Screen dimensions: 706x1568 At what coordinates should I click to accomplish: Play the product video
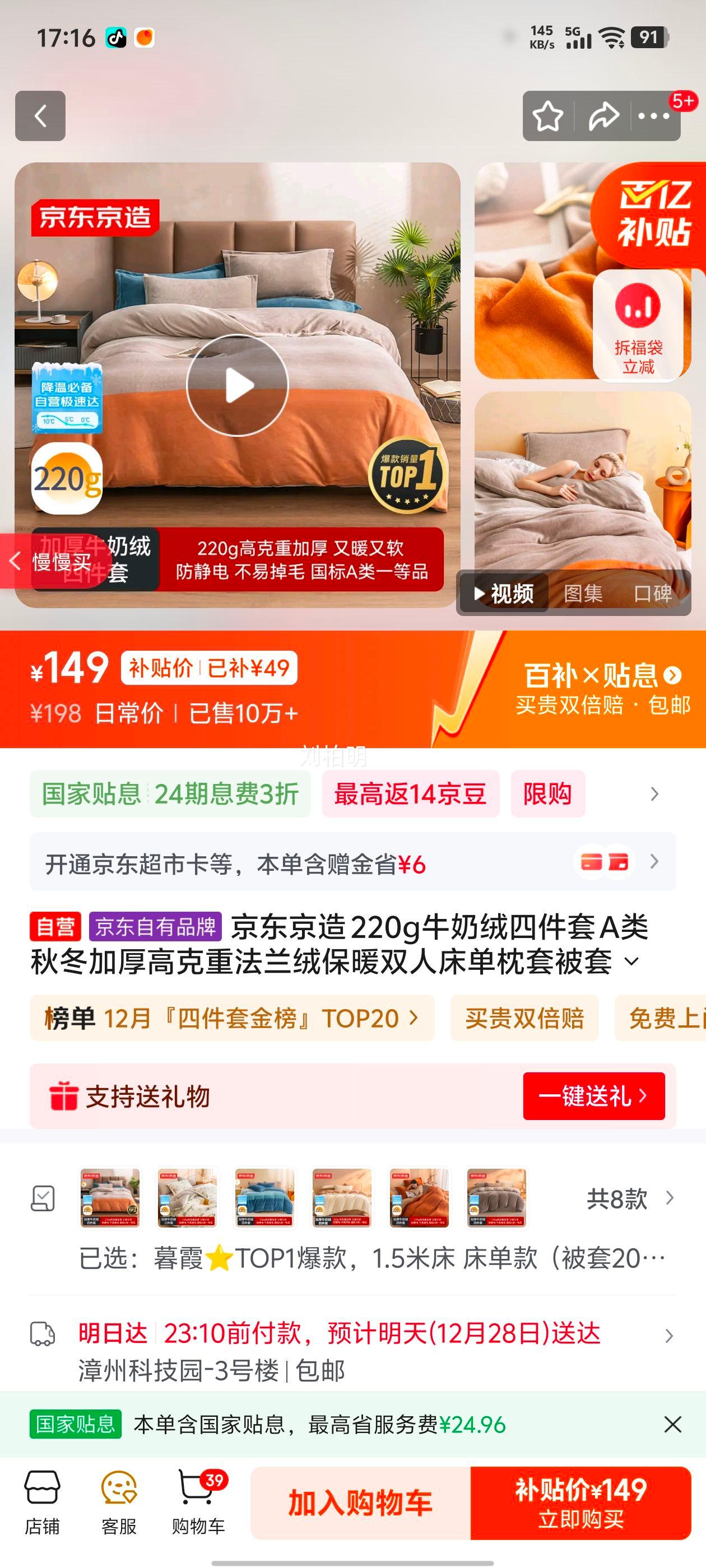[x=238, y=384]
